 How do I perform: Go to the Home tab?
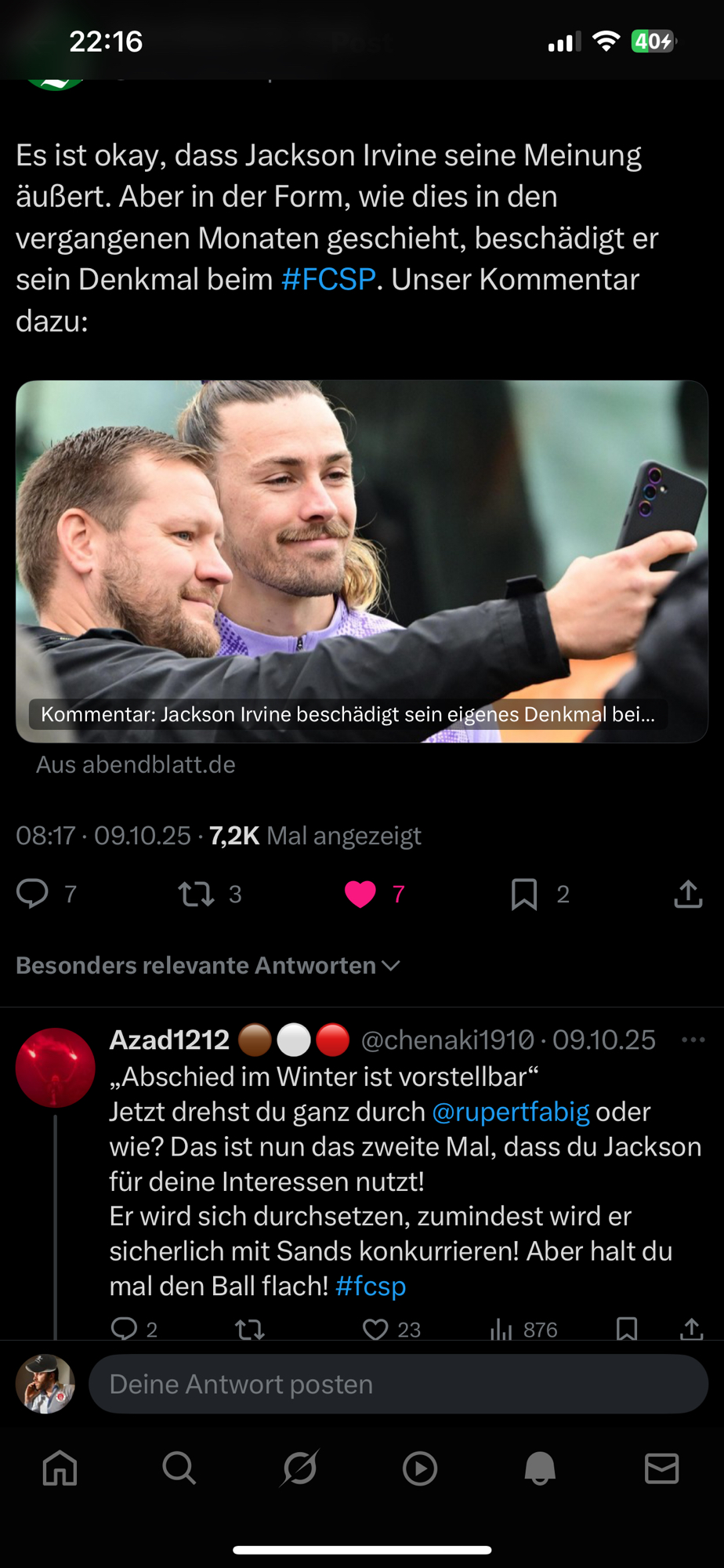pos(60,1468)
